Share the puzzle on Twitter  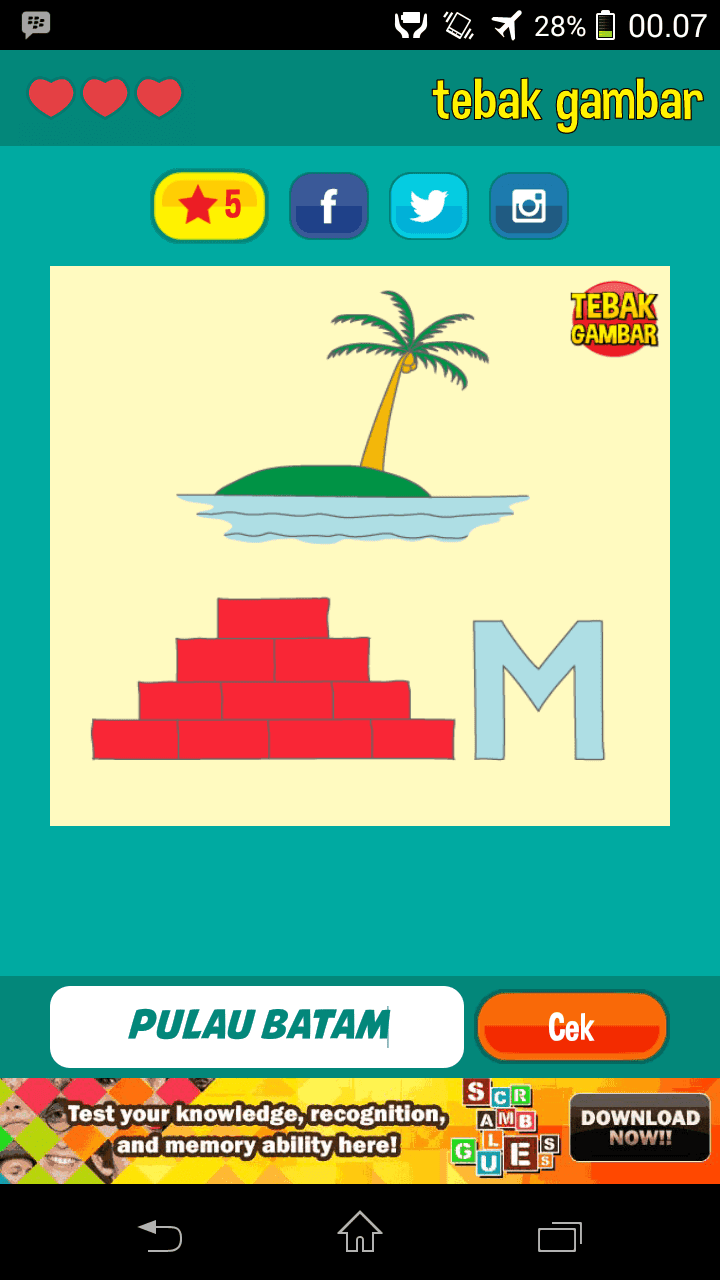tap(429, 206)
